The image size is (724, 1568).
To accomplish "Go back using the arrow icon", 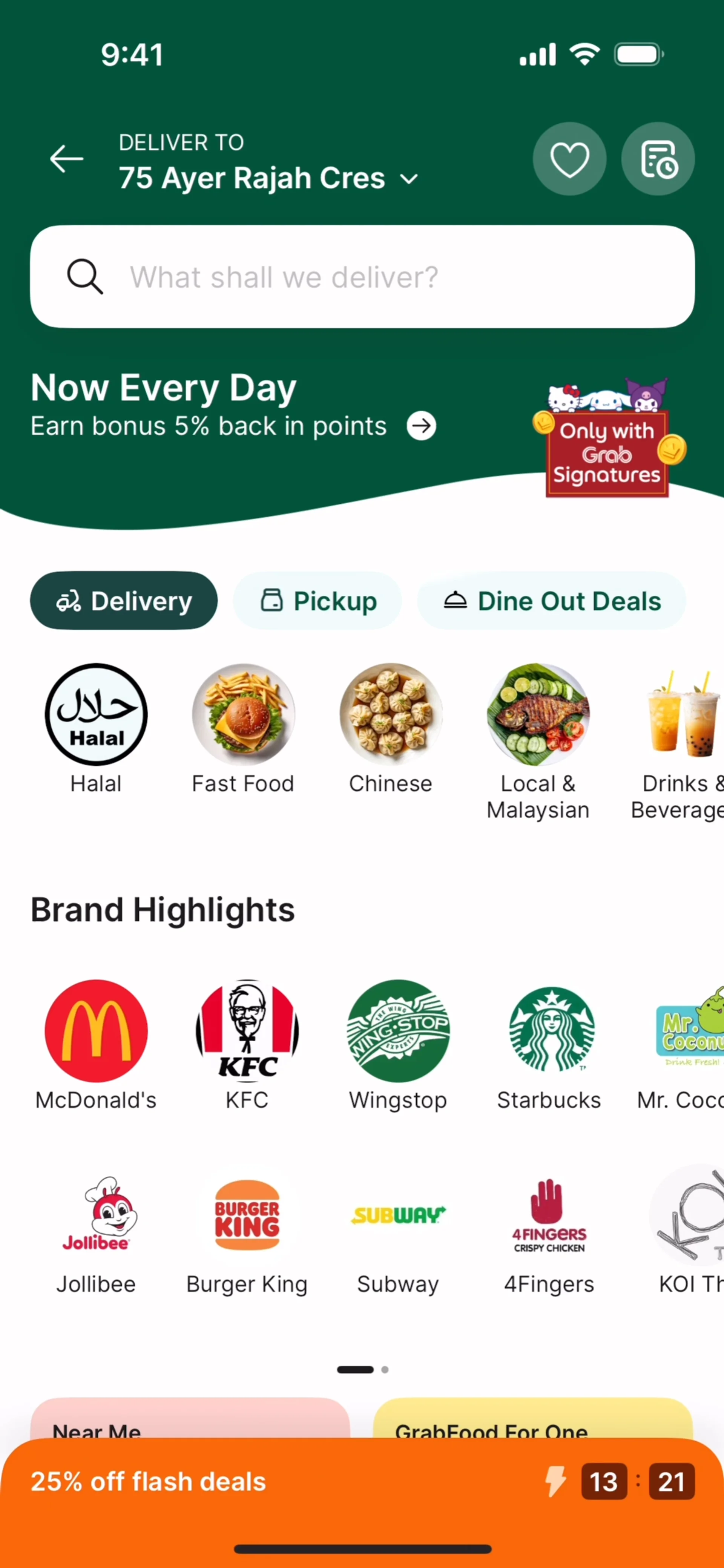I will coord(66,159).
